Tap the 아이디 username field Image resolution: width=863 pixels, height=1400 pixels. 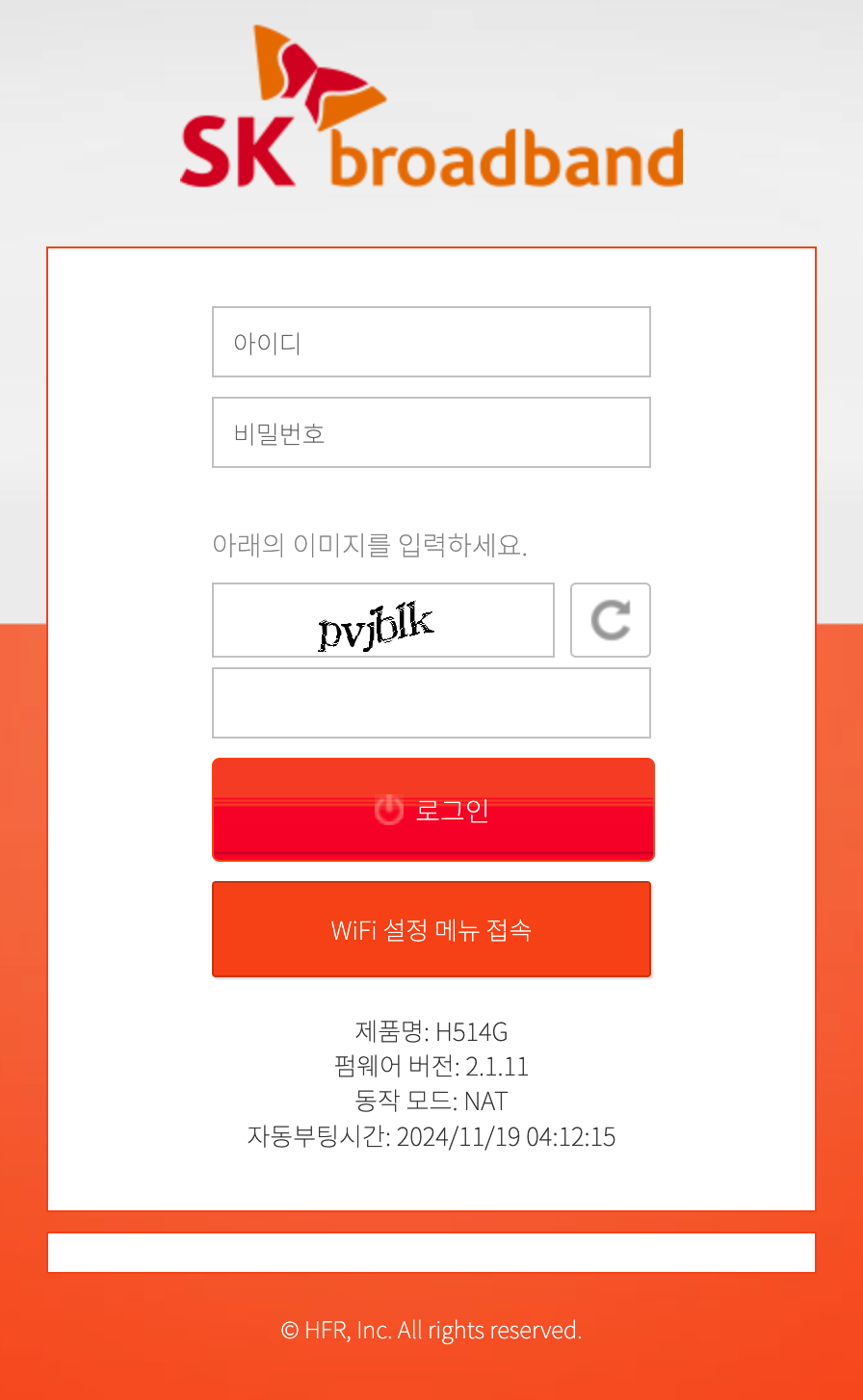(x=431, y=342)
